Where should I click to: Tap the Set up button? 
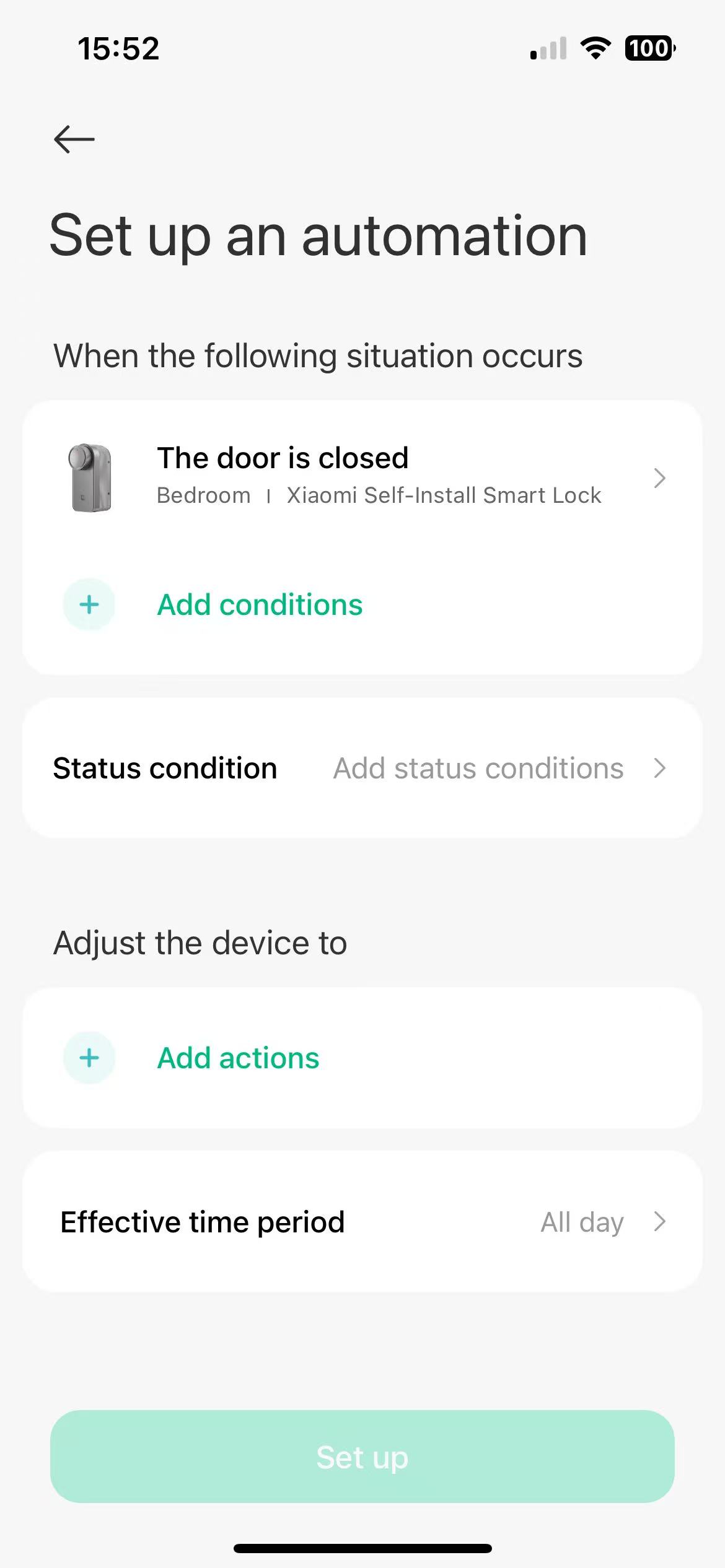coord(362,1457)
